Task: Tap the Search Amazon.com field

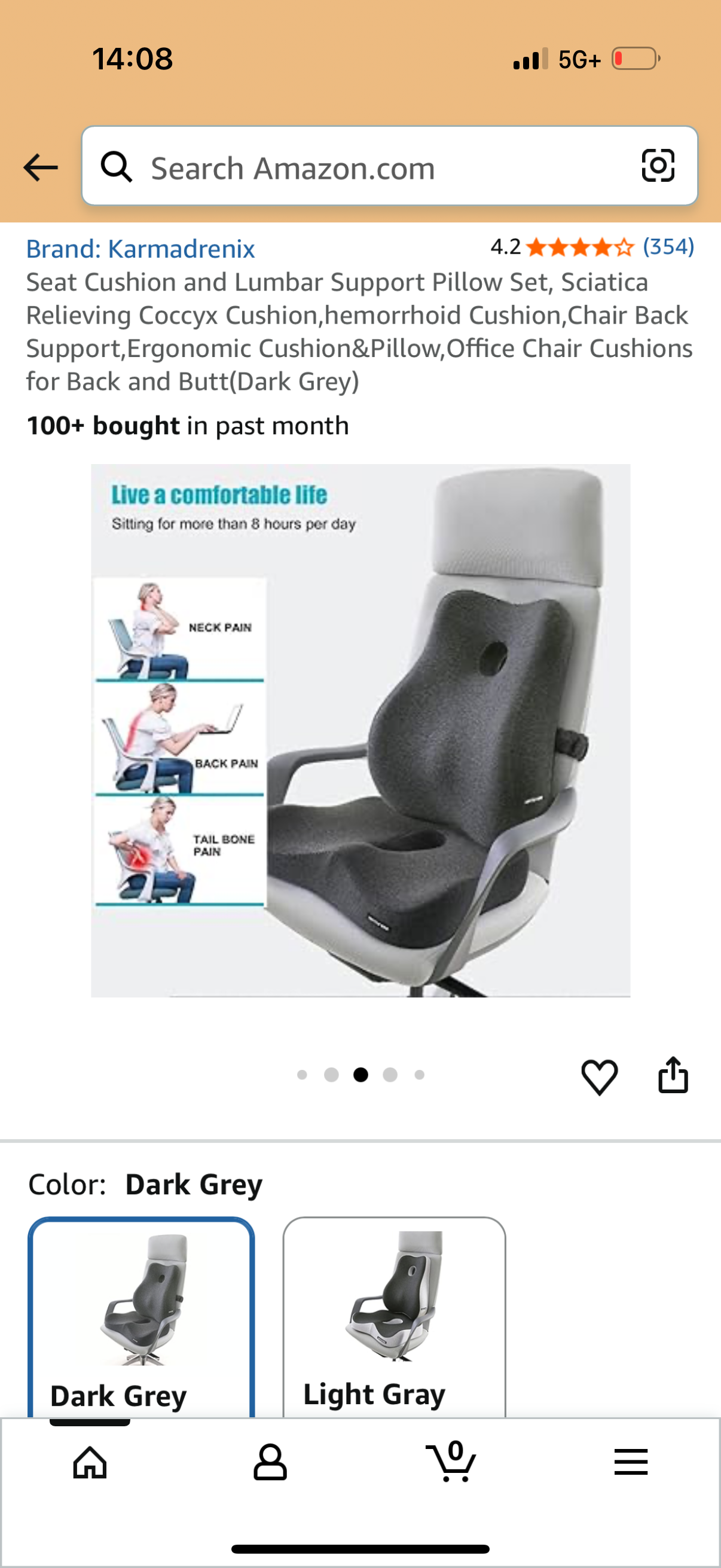Action: (365, 167)
